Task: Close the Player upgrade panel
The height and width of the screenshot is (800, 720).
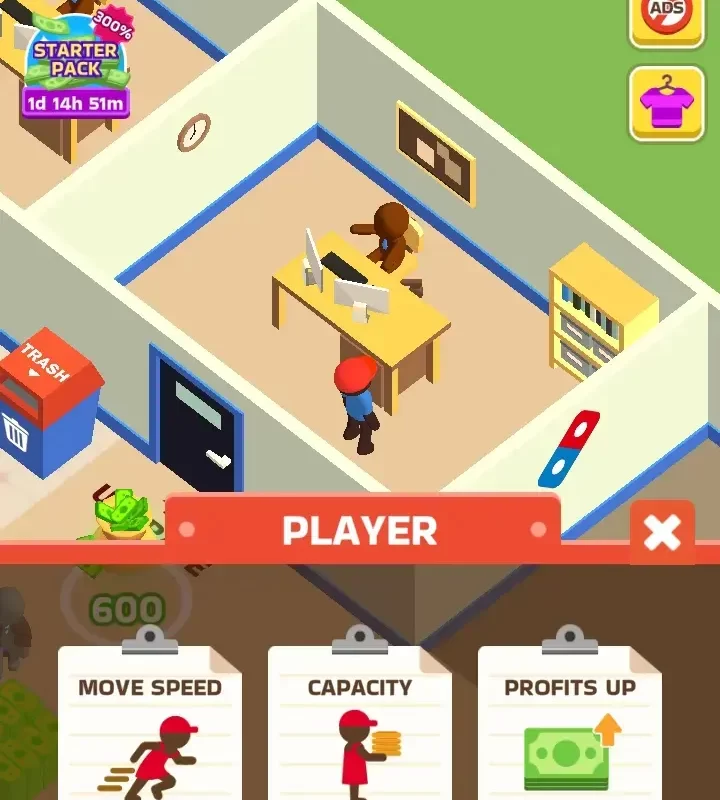Action: (x=662, y=532)
